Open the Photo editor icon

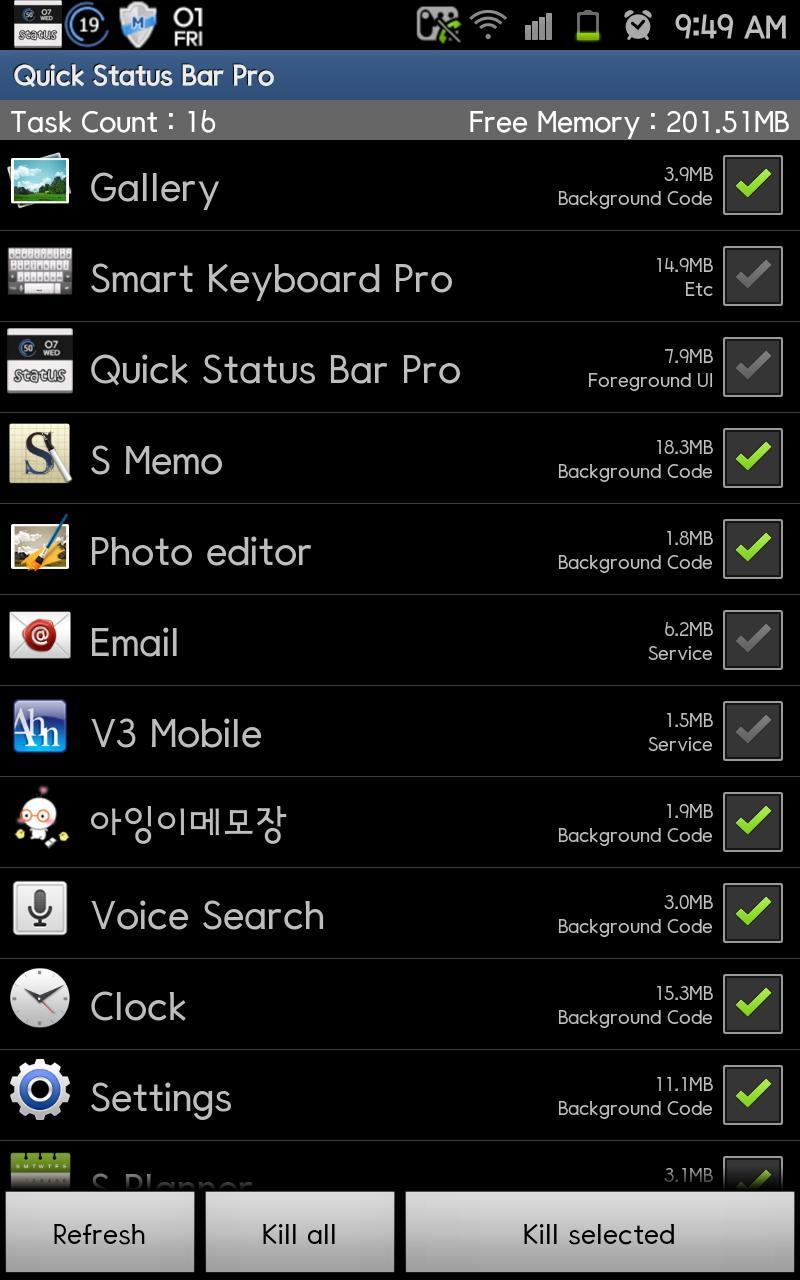tap(40, 548)
